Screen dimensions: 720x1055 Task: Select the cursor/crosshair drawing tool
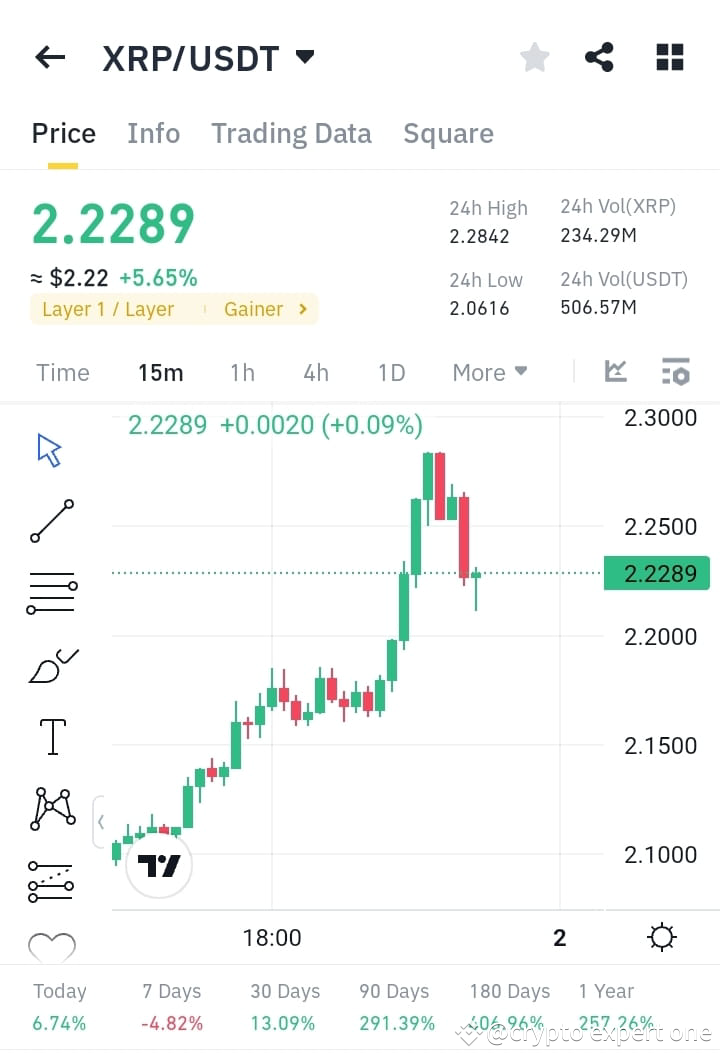point(47,449)
